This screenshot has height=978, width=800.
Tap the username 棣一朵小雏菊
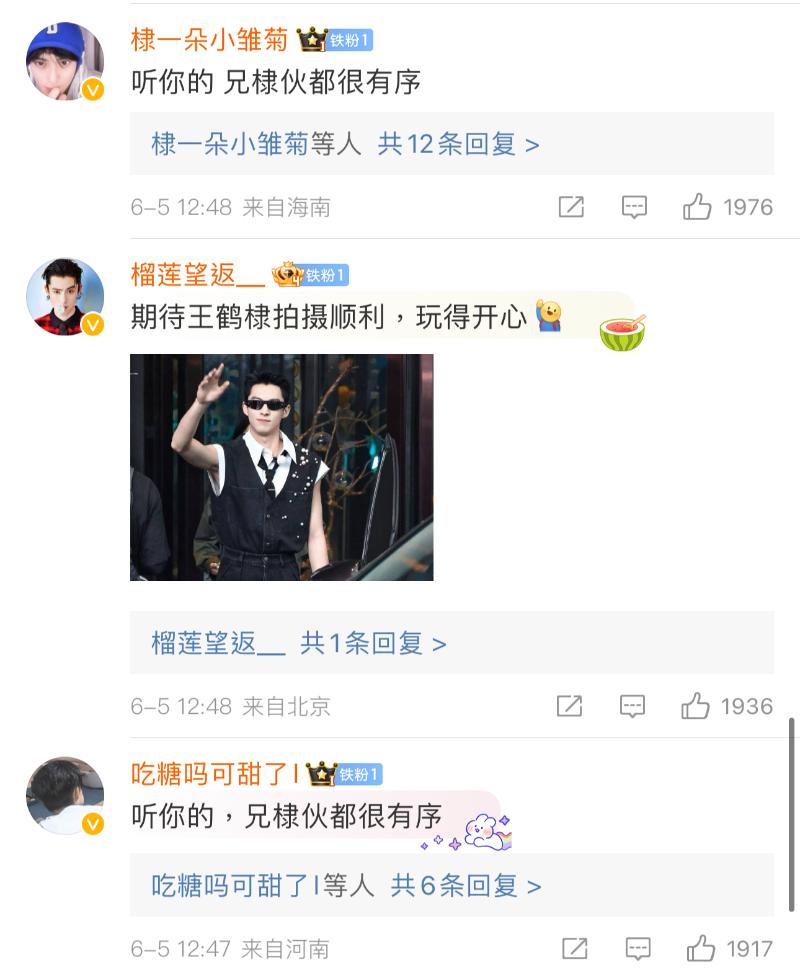(209, 40)
